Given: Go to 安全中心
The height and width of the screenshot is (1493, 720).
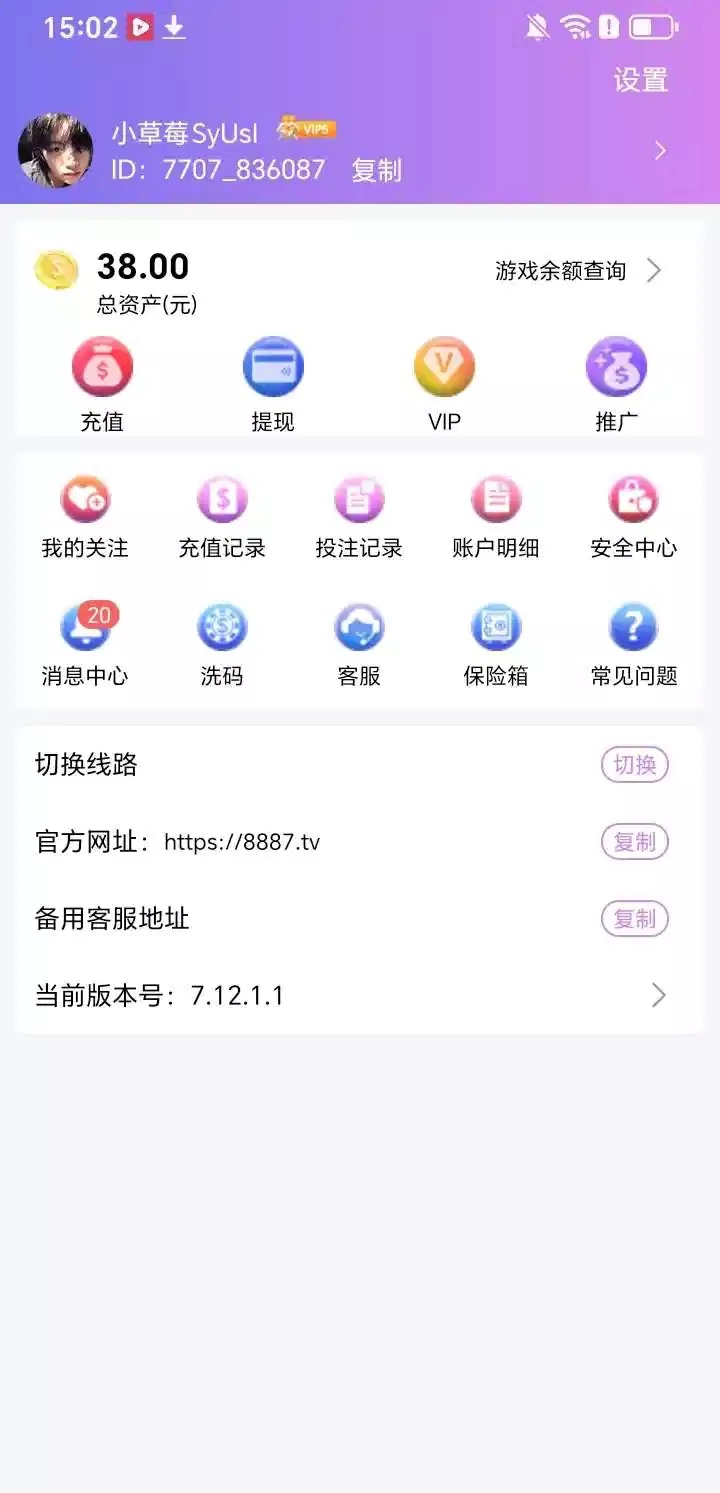Looking at the screenshot, I should pyautogui.click(x=633, y=516).
